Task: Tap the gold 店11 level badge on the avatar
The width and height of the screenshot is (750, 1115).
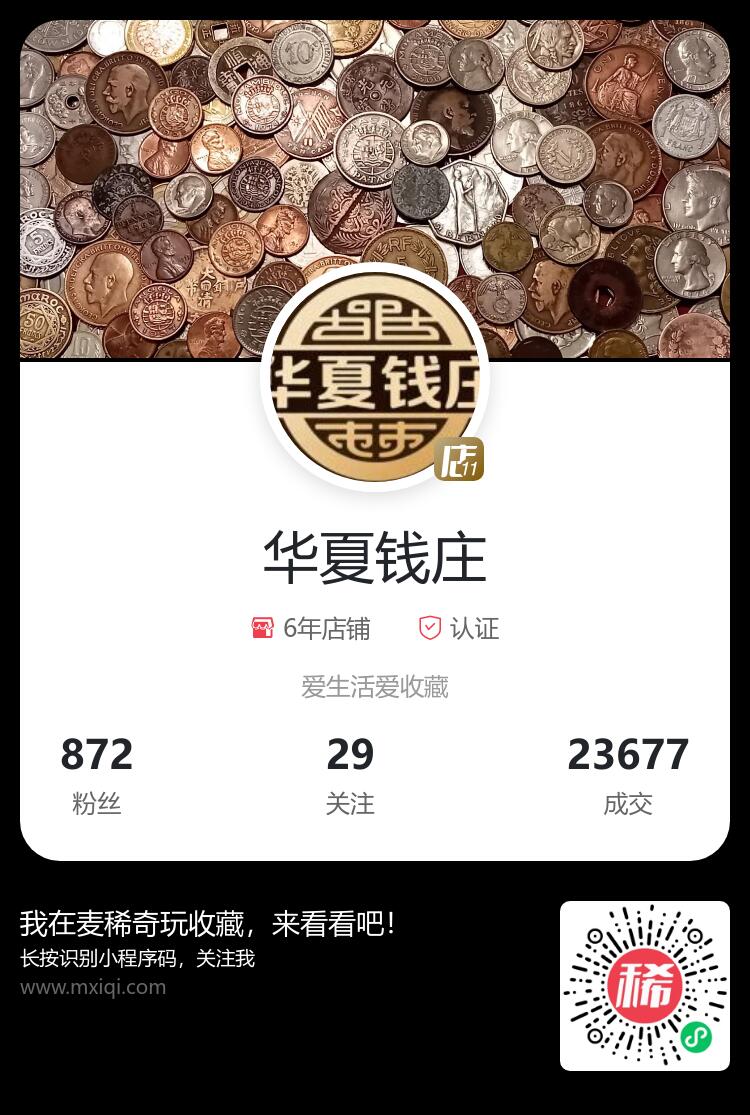Action: pos(459,458)
